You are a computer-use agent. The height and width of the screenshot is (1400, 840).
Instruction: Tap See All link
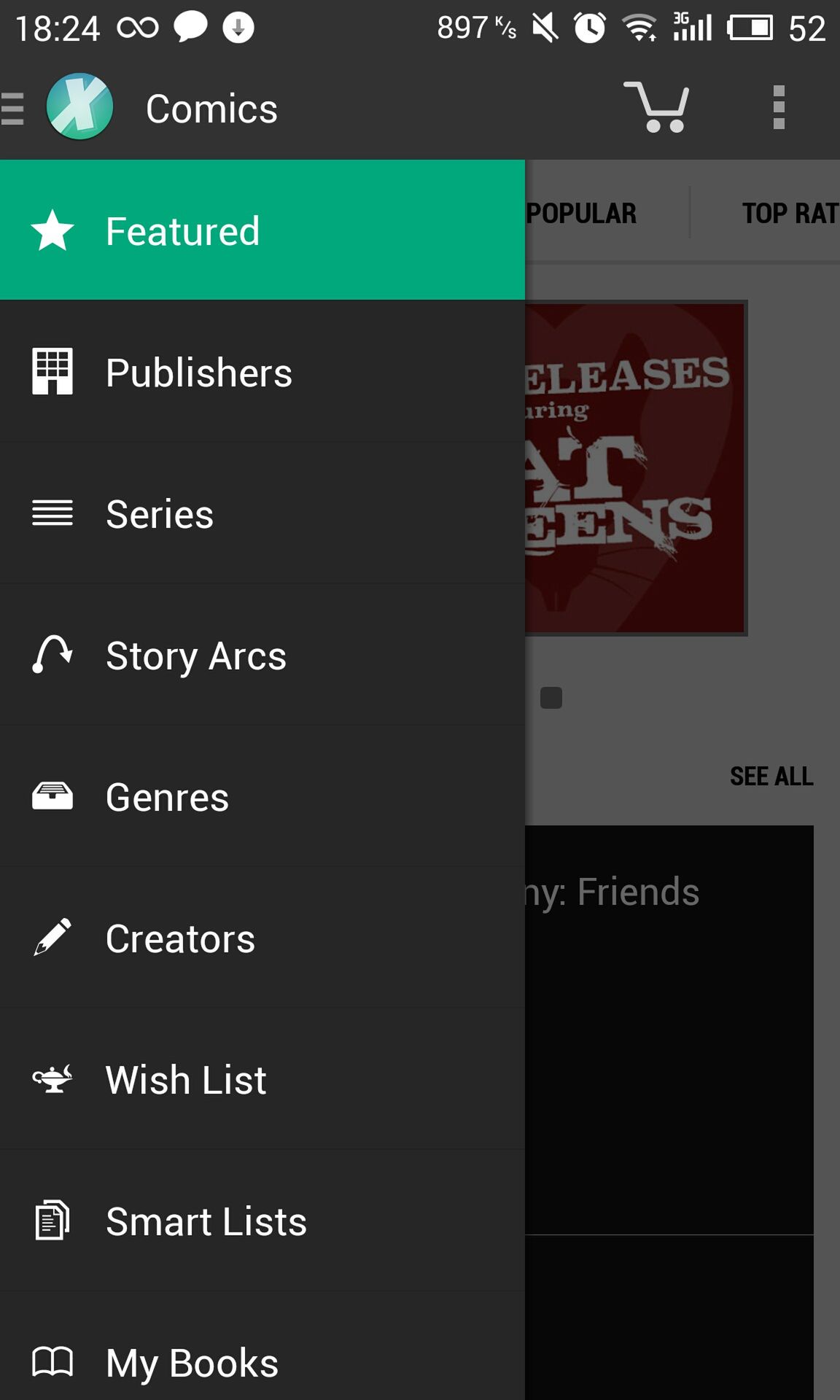[771, 776]
